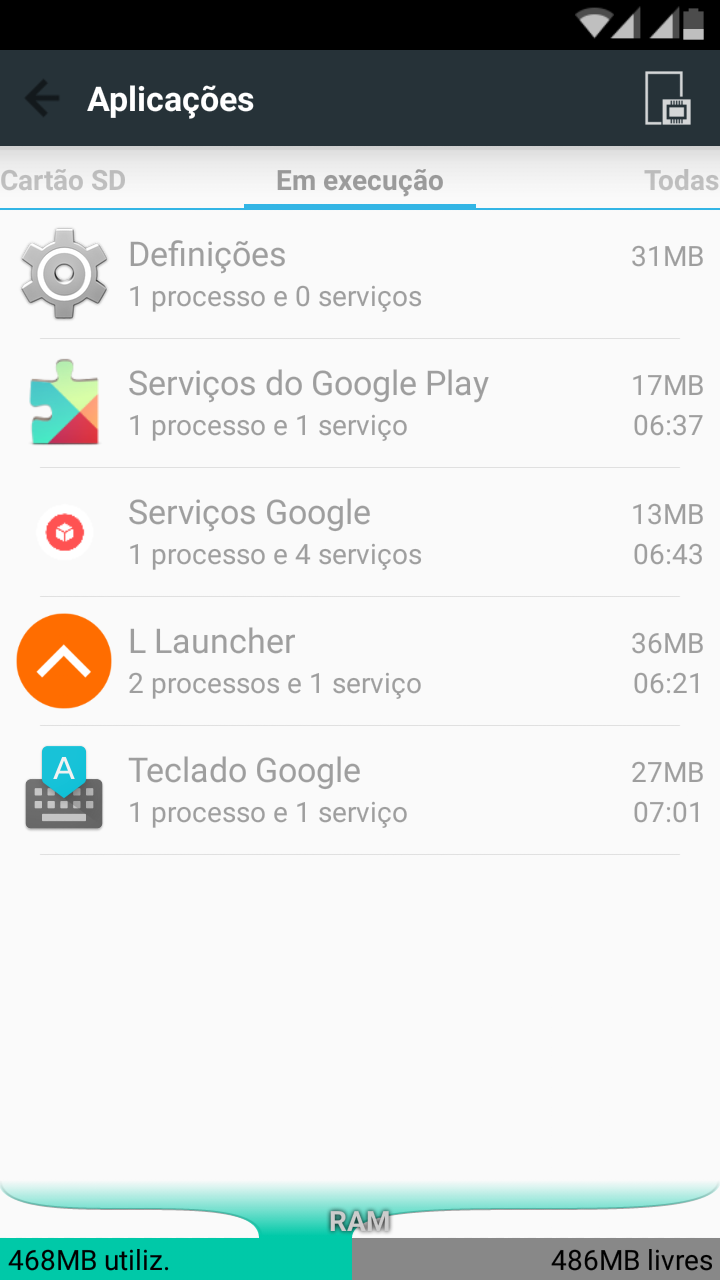View Serviços Google running services
The image size is (720, 1280).
[x=360, y=532]
